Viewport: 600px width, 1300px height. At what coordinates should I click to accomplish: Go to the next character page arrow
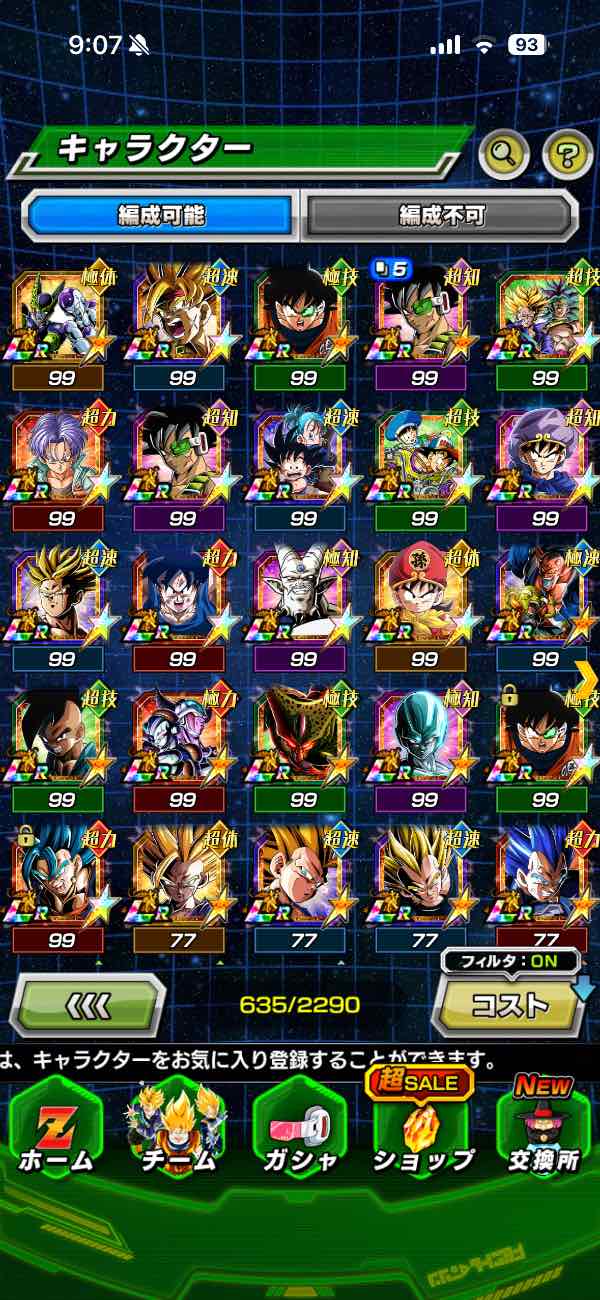(586, 680)
